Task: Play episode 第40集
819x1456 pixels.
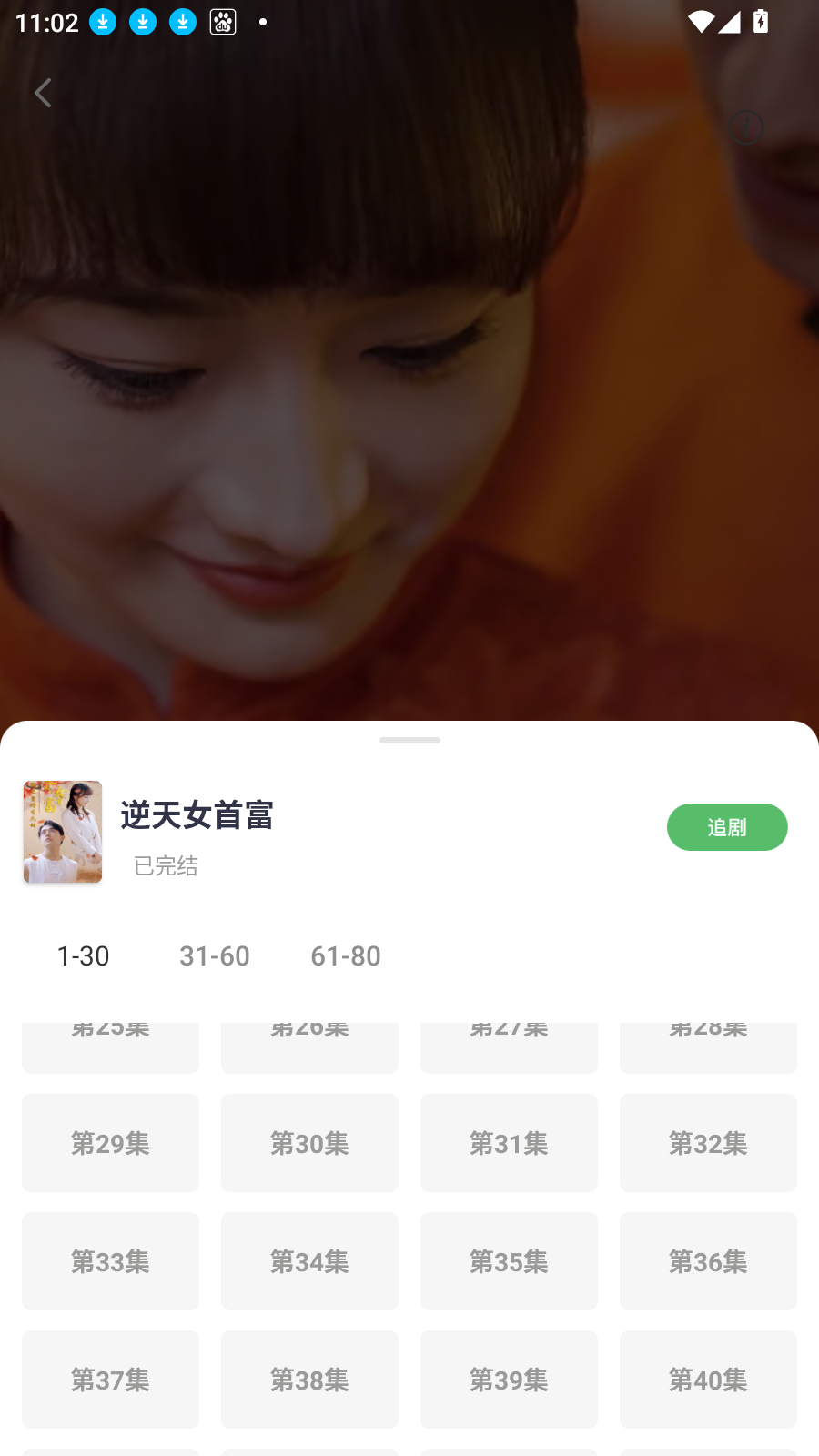Action: pyautogui.click(x=708, y=1380)
